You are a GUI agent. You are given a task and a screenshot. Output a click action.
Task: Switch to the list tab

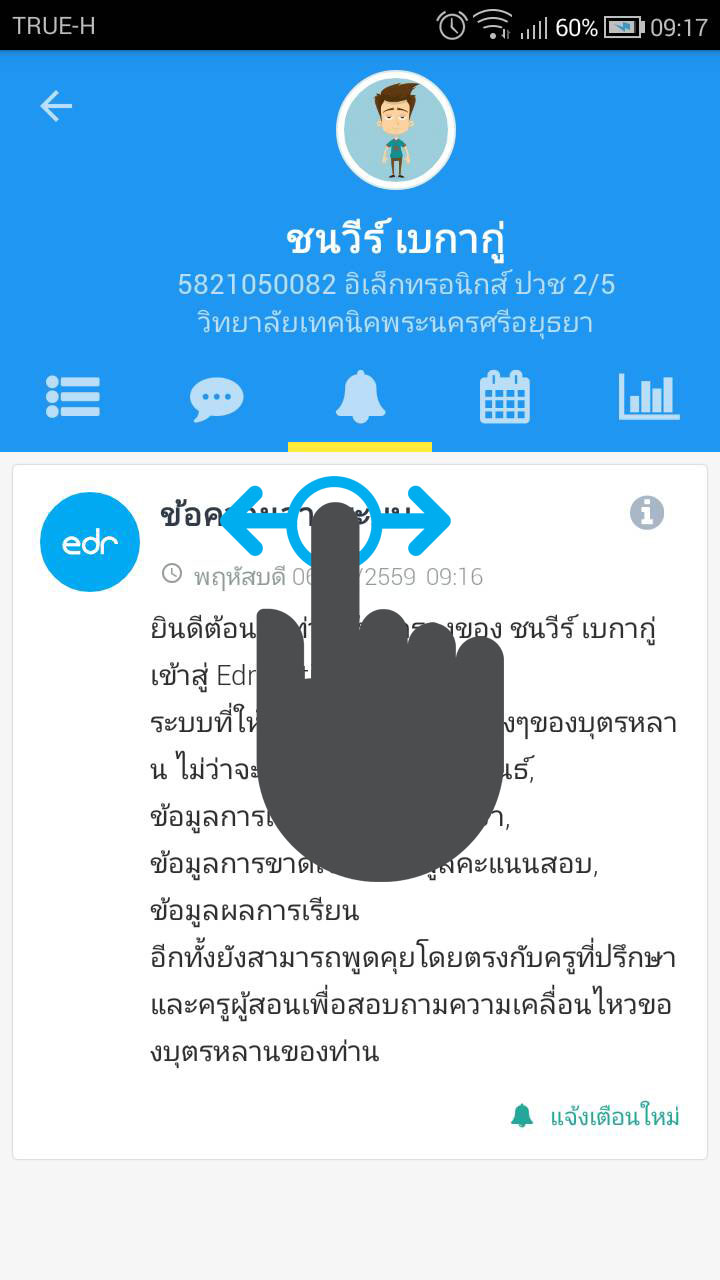(73, 397)
